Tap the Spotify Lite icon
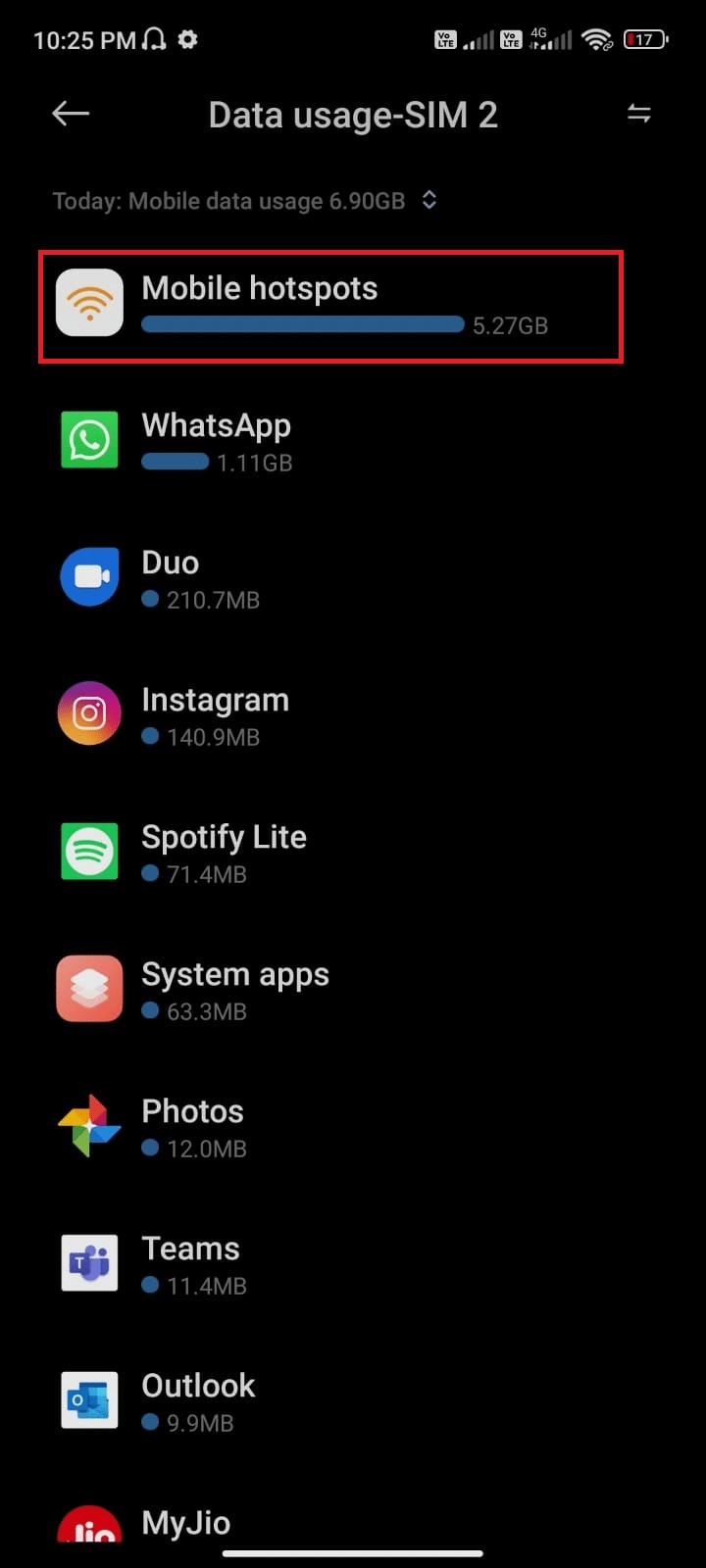Viewport: 706px width, 1568px height. coord(89,851)
